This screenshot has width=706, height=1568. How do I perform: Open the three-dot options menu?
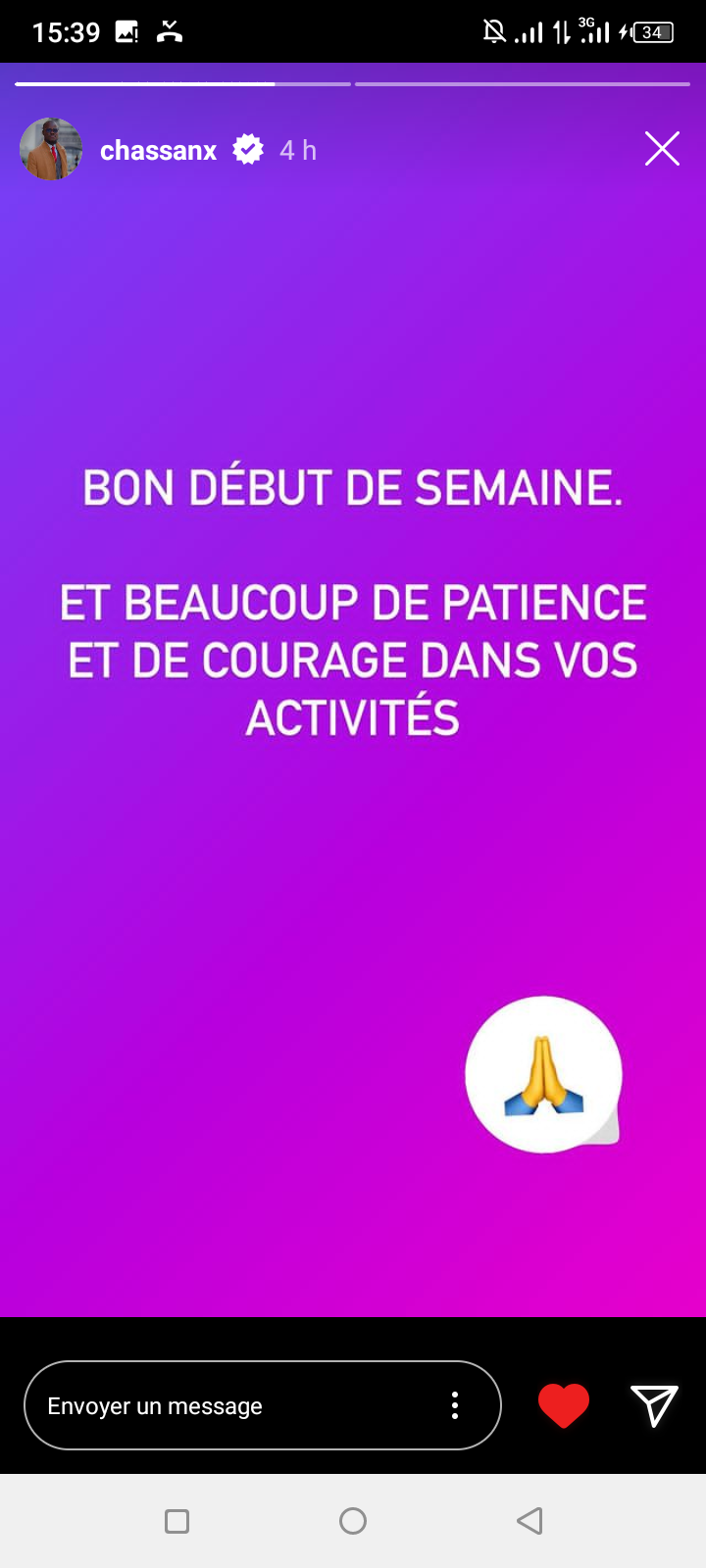pyautogui.click(x=455, y=1405)
